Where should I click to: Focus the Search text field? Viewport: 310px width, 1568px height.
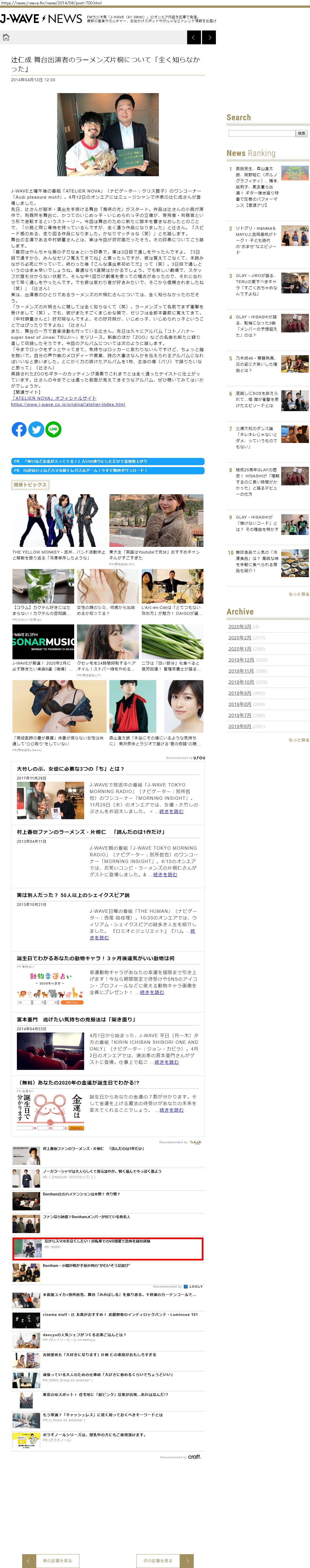tap(261, 133)
